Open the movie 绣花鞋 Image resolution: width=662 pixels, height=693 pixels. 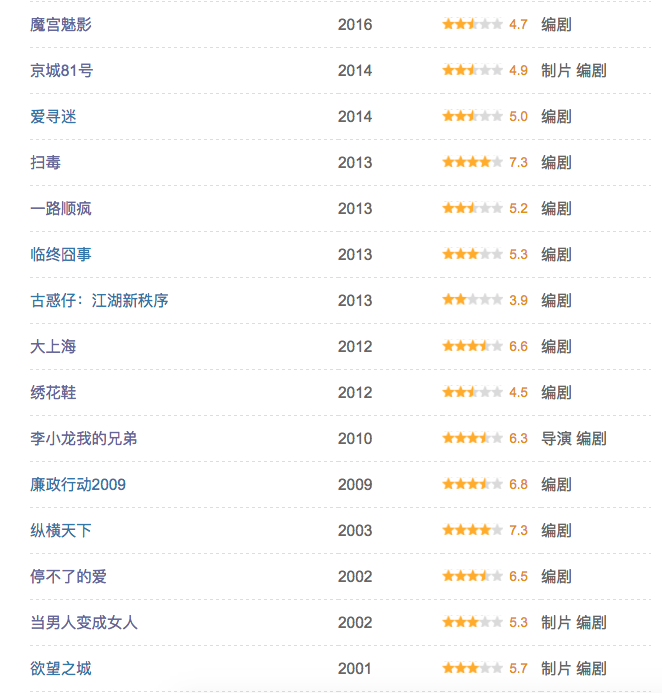point(53,392)
